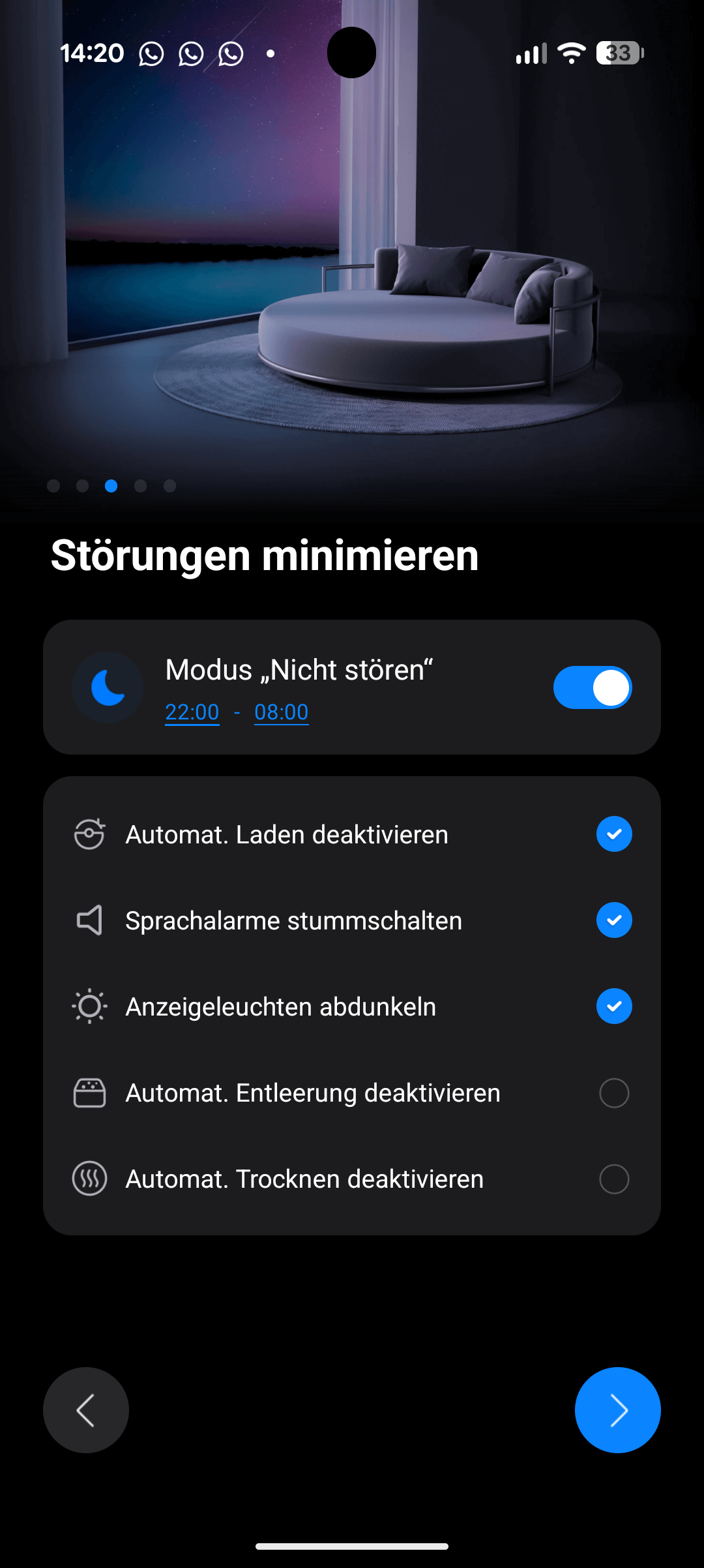Edit the 08:00 end time
Screen dimensions: 704x1568
point(281,712)
